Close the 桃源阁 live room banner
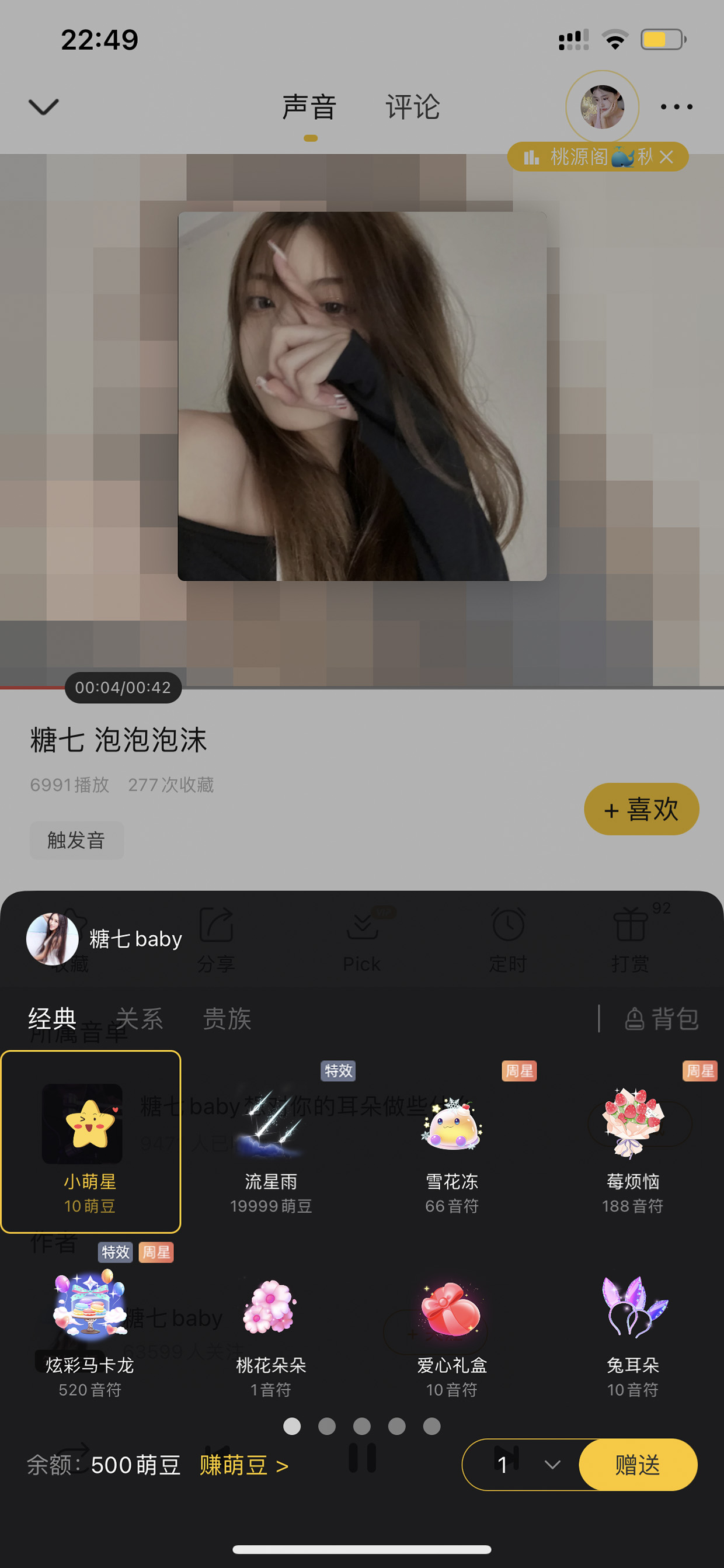Image resolution: width=724 pixels, height=1568 pixels. (x=667, y=157)
